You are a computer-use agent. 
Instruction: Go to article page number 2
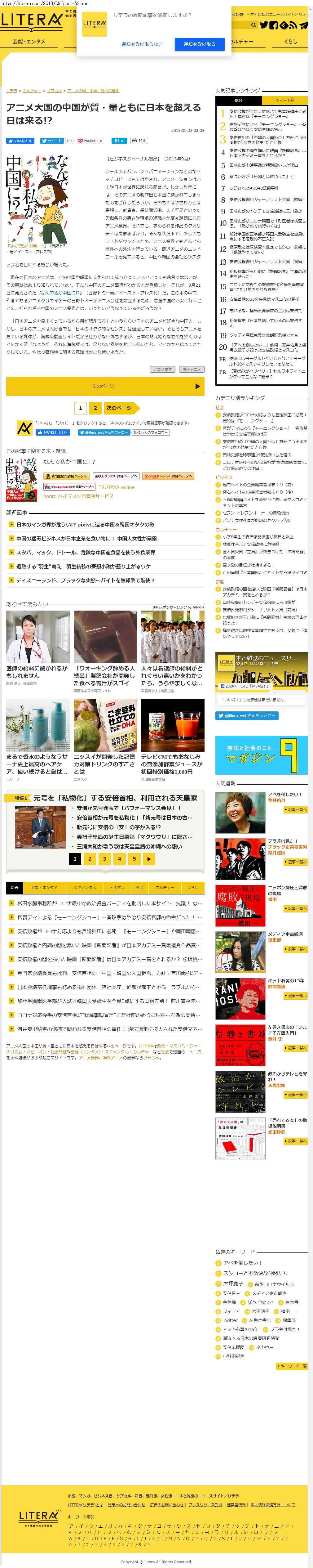coord(95,408)
